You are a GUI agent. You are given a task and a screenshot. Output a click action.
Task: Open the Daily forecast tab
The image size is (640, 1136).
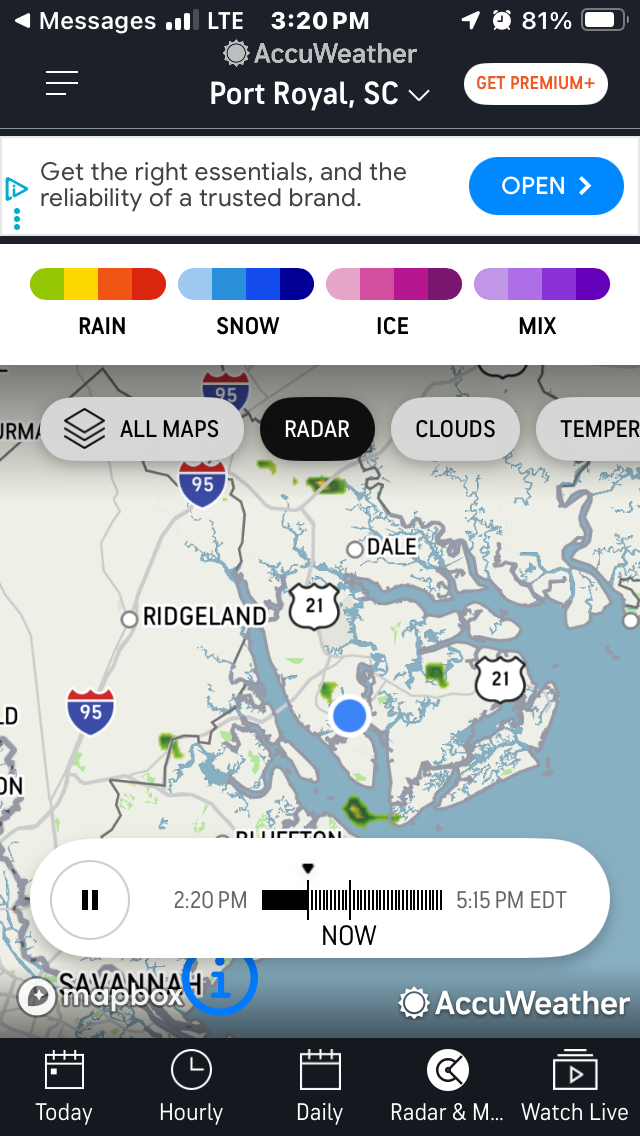coord(320,1087)
